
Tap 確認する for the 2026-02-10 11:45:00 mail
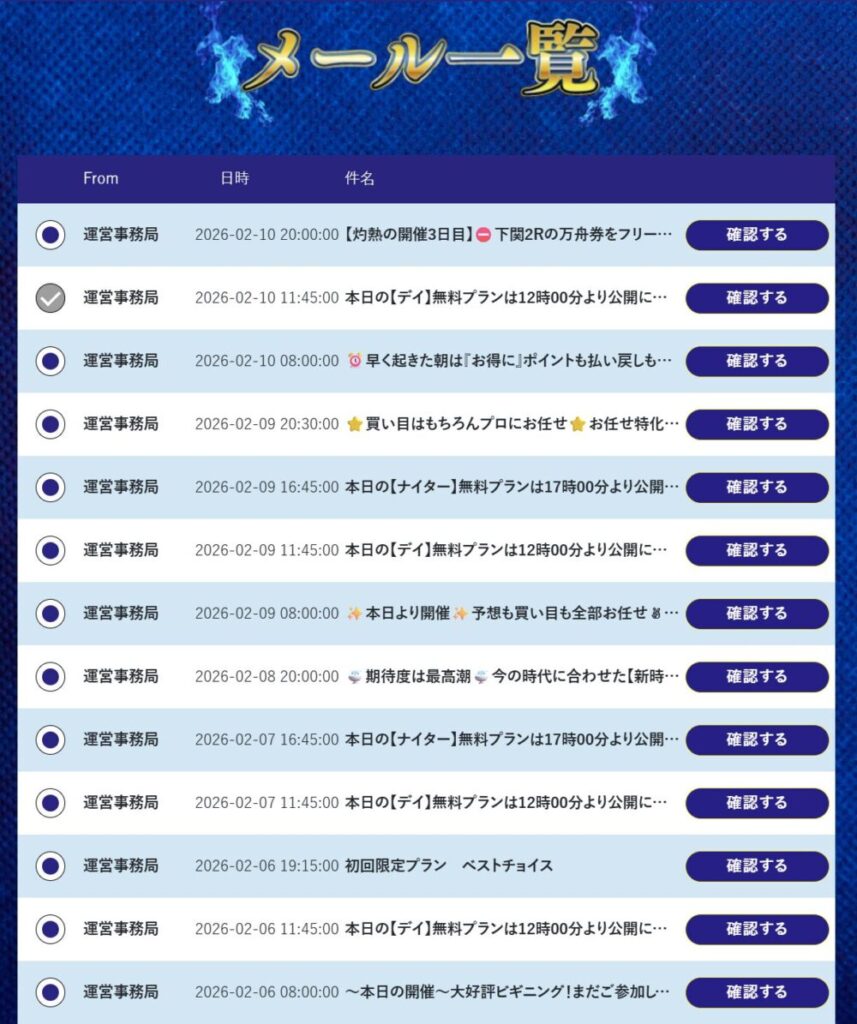pyautogui.click(x=757, y=298)
